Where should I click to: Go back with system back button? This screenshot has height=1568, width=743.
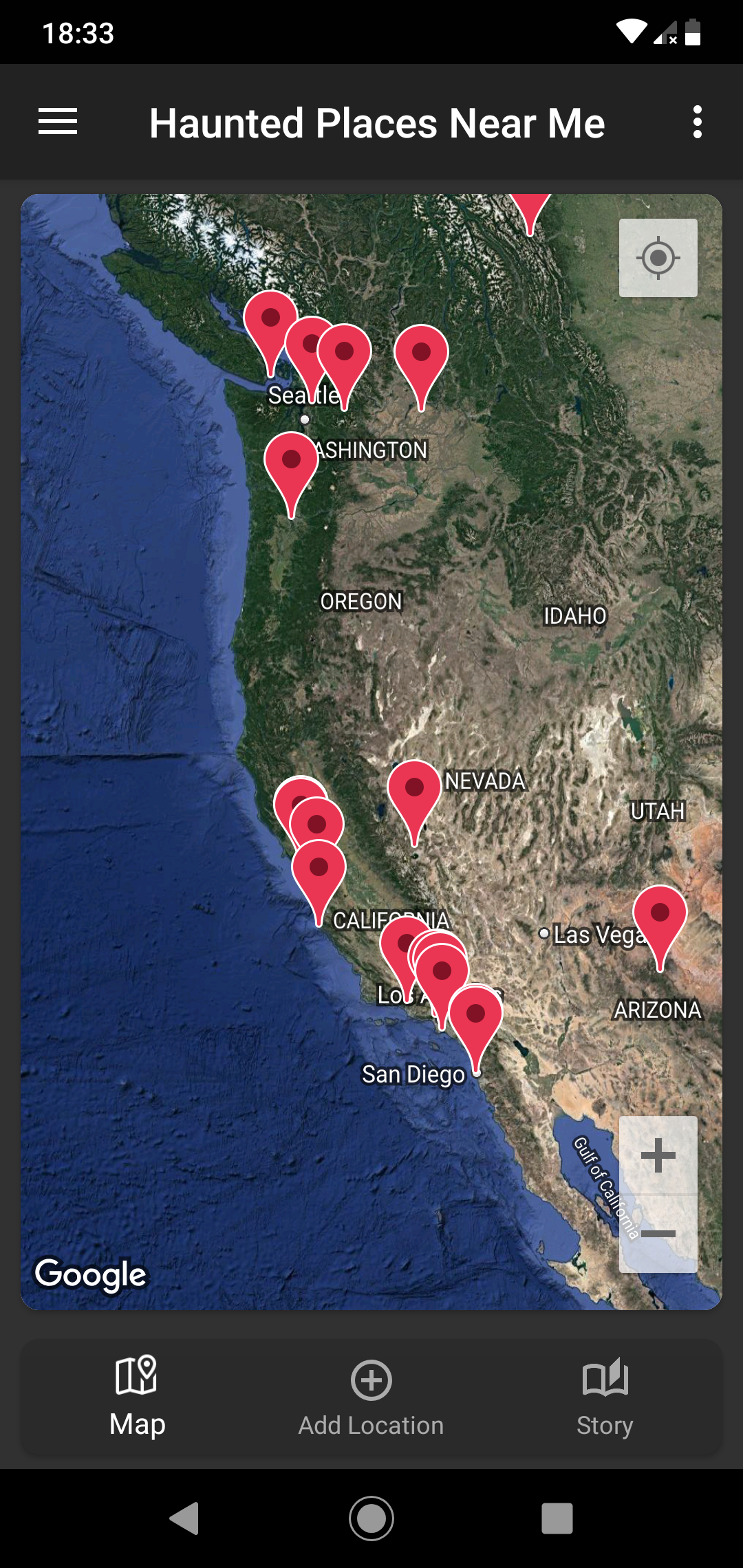(x=184, y=1518)
